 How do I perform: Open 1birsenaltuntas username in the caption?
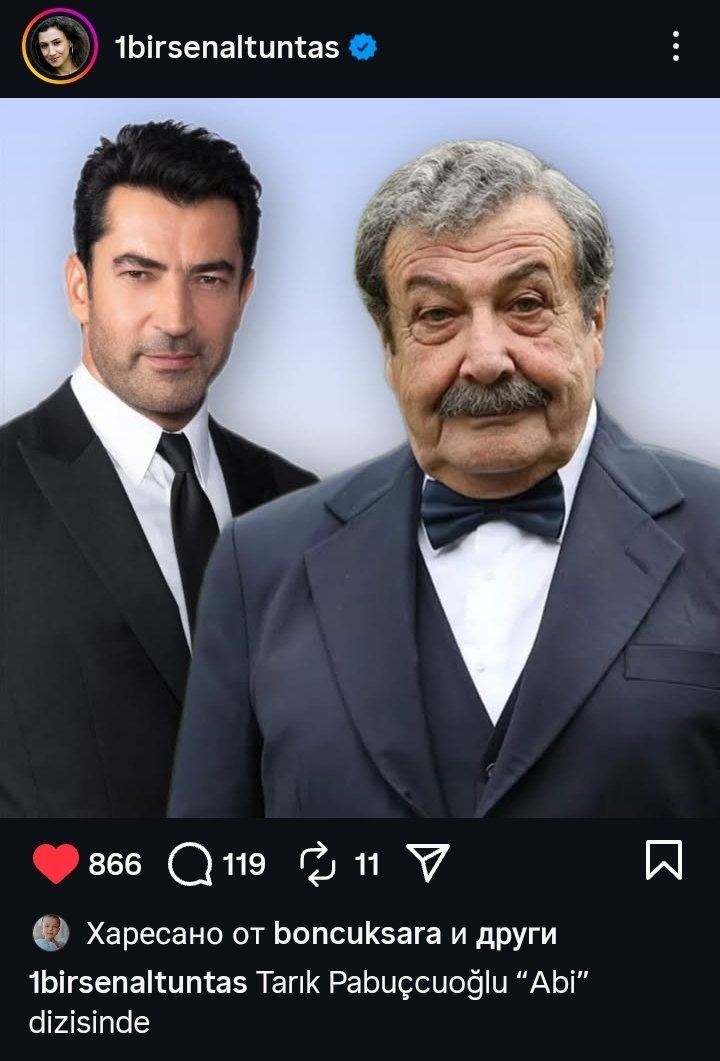pos(138,983)
